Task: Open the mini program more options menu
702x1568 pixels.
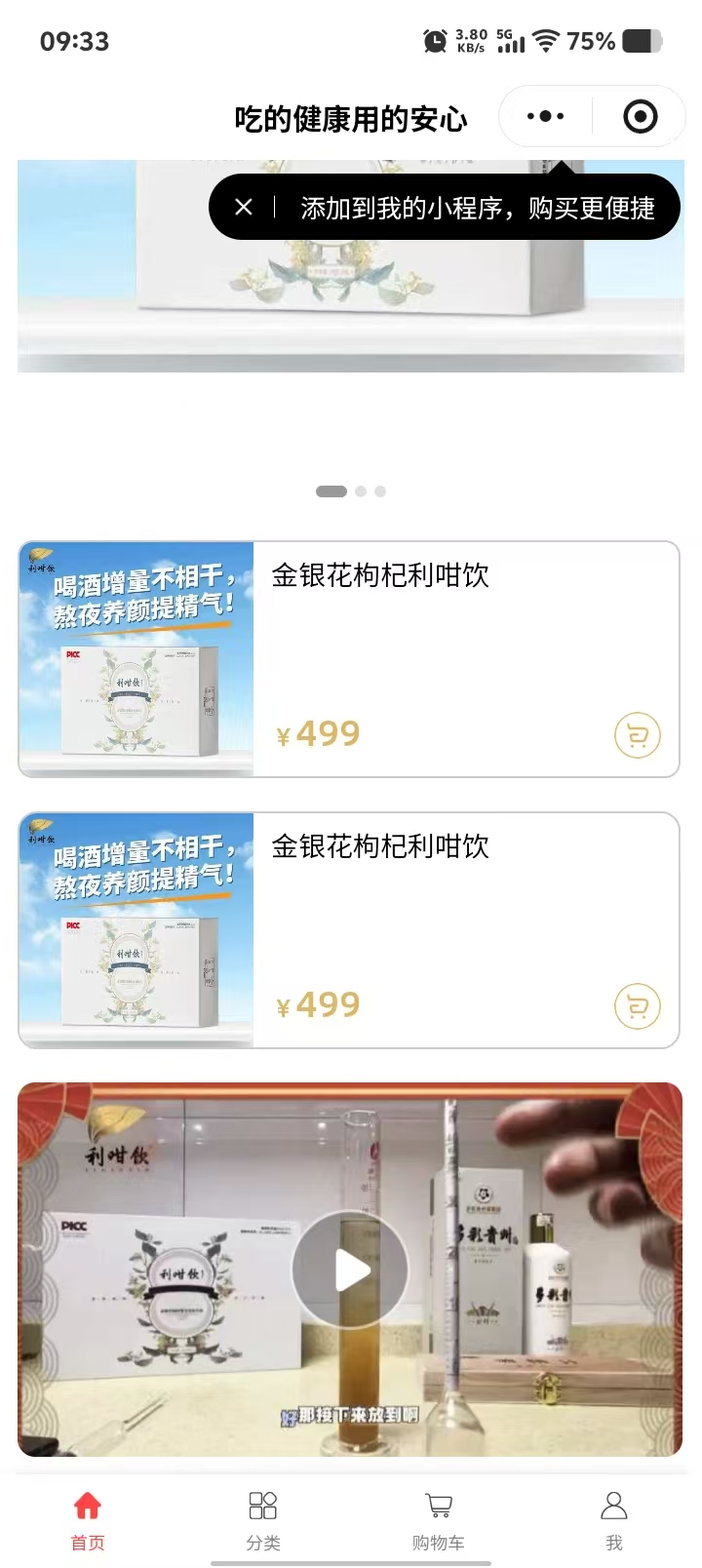Action: pos(545,117)
